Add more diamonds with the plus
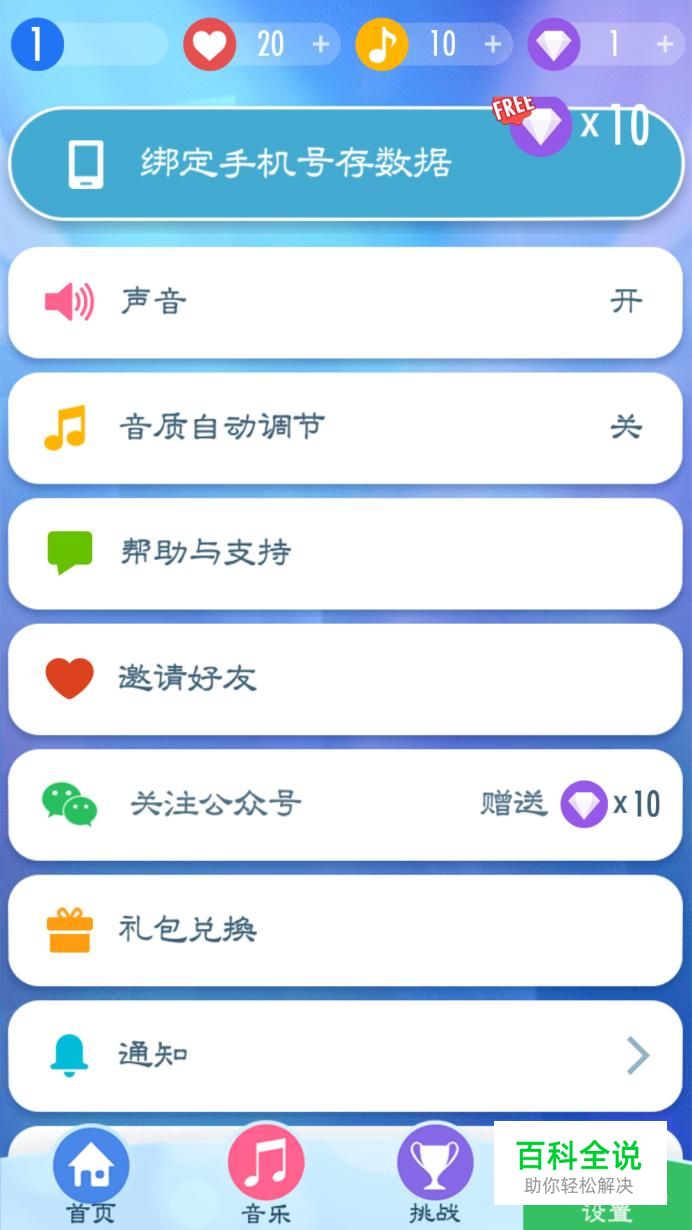The height and width of the screenshot is (1230, 692). 665,44
